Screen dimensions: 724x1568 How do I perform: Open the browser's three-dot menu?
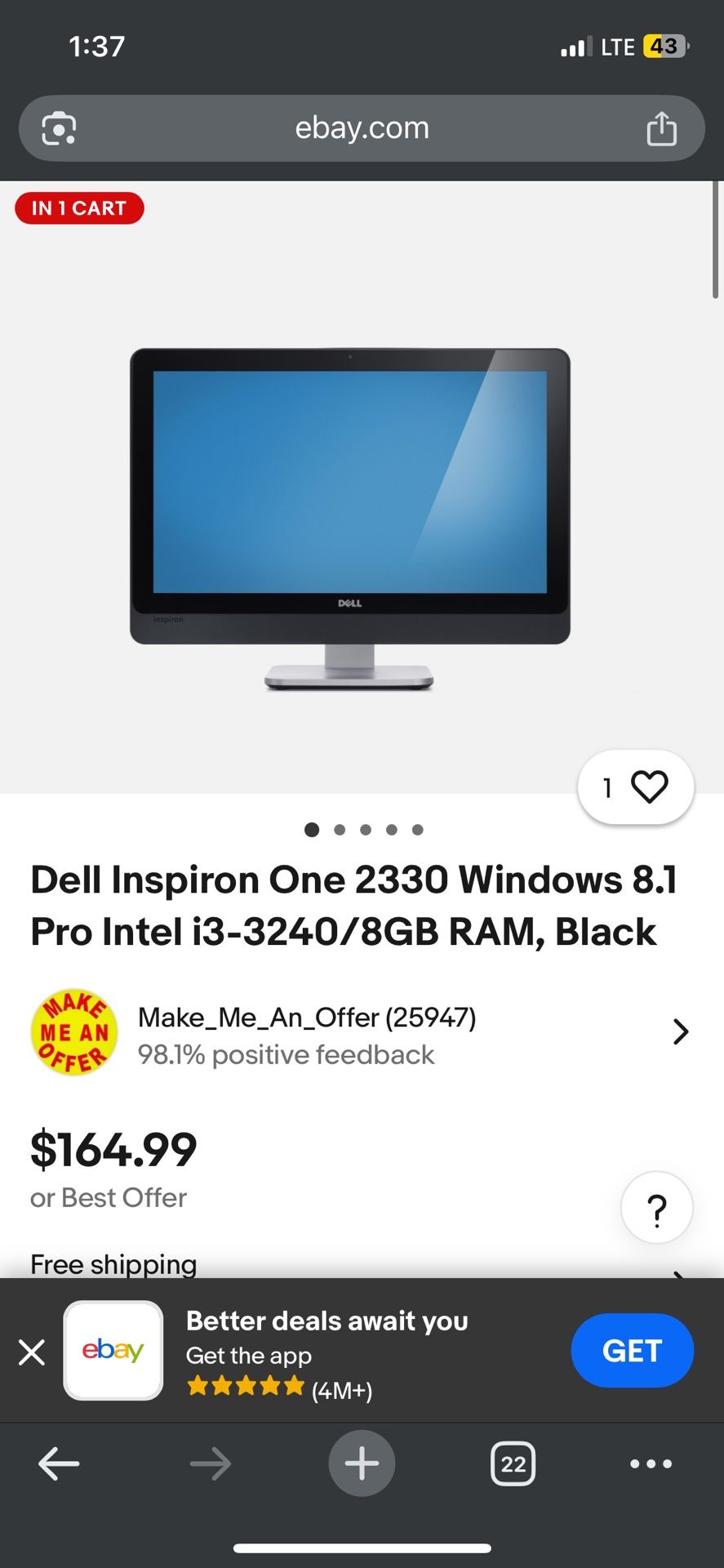click(x=651, y=1463)
